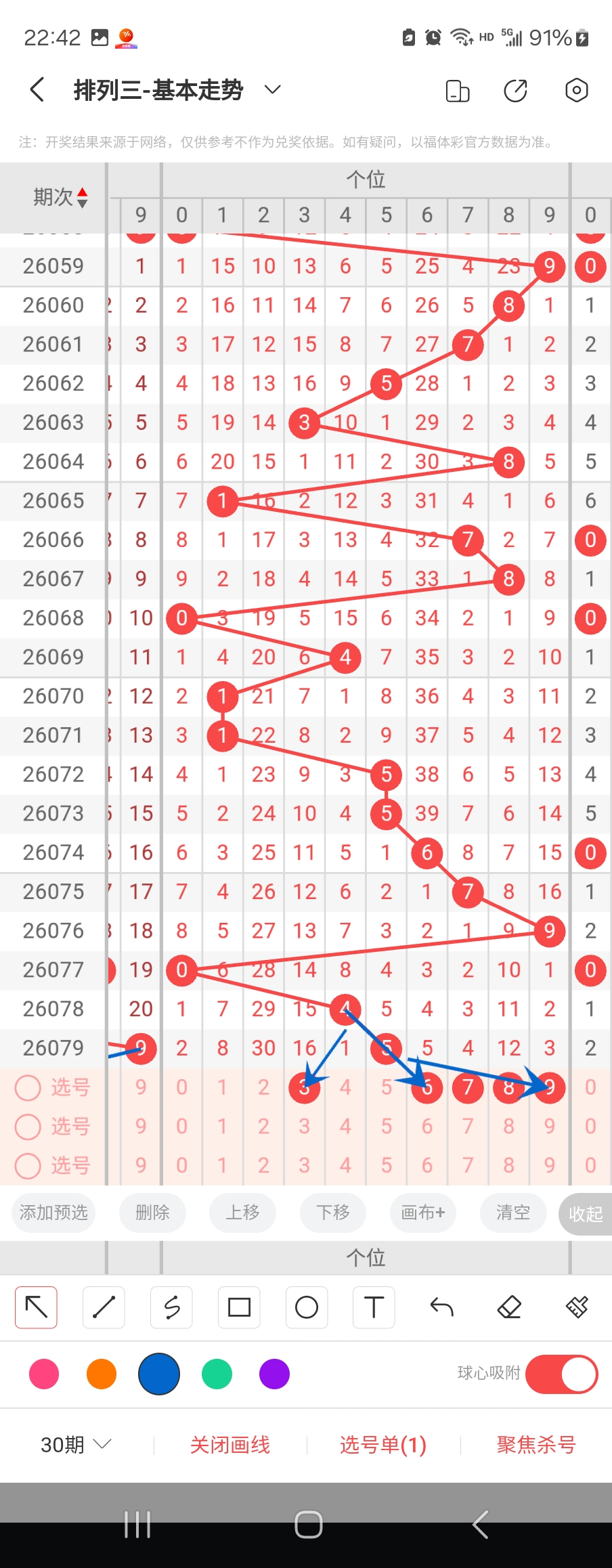The width and height of the screenshot is (612, 1568).
Task: Expand the 排列三-基本走势 title dropdown
Action: point(272,90)
